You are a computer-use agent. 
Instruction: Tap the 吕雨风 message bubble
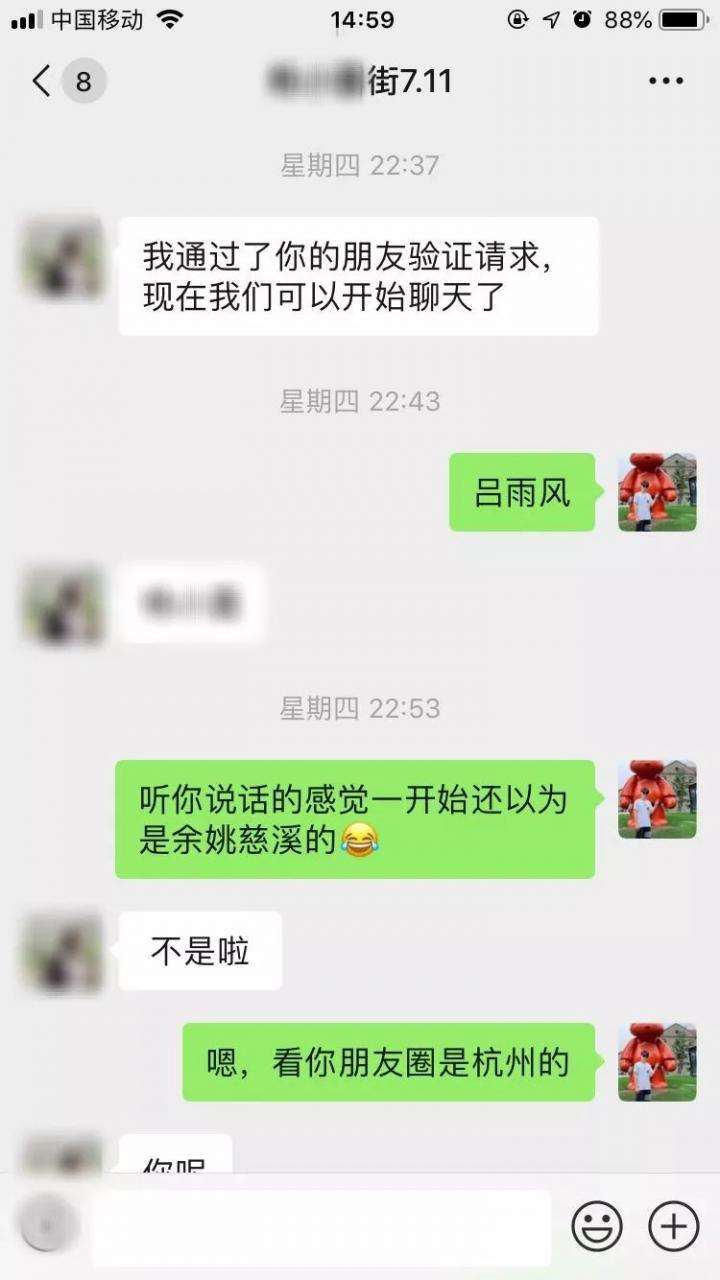pyautogui.click(x=520, y=492)
